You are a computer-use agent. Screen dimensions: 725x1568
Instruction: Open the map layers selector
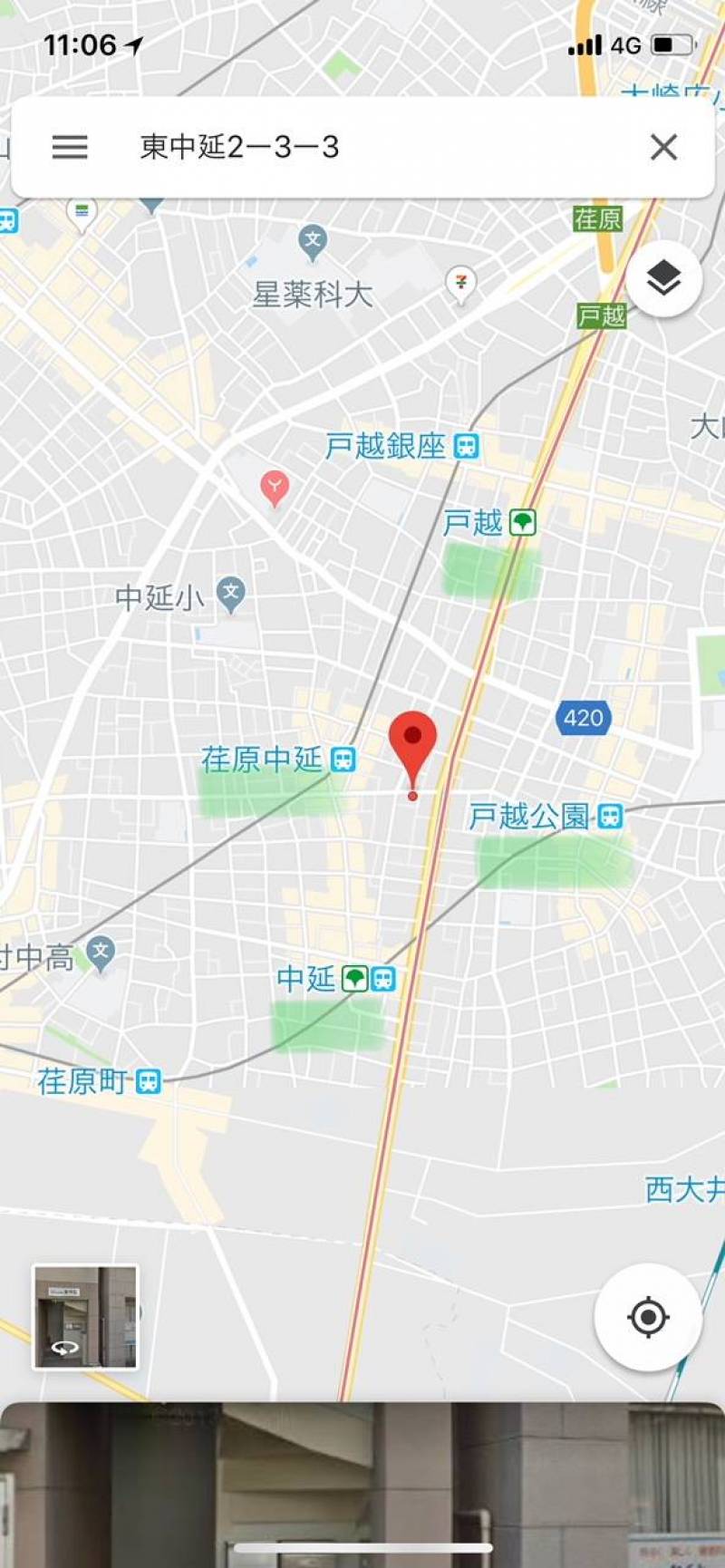pyautogui.click(x=663, y=278)
